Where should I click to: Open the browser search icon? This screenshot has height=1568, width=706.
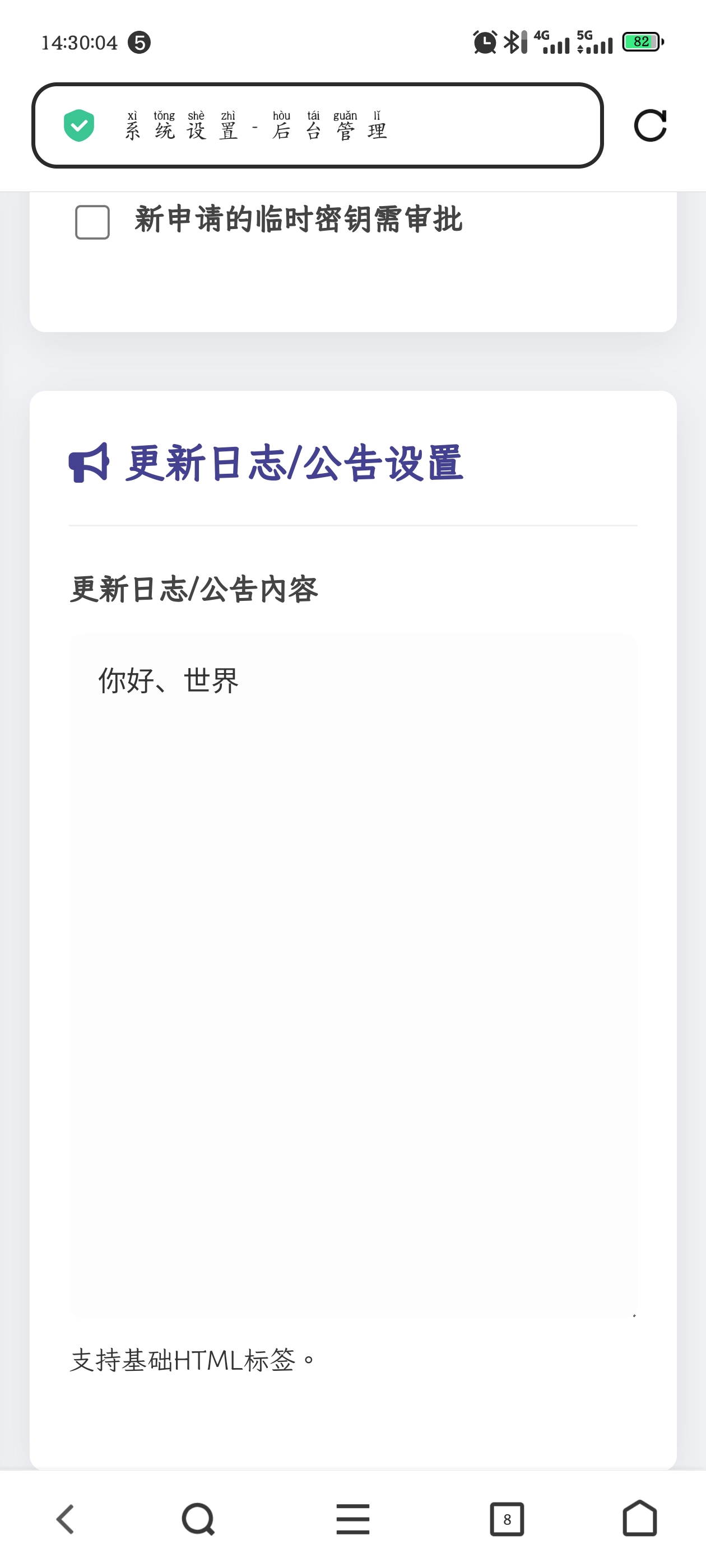198,1519
